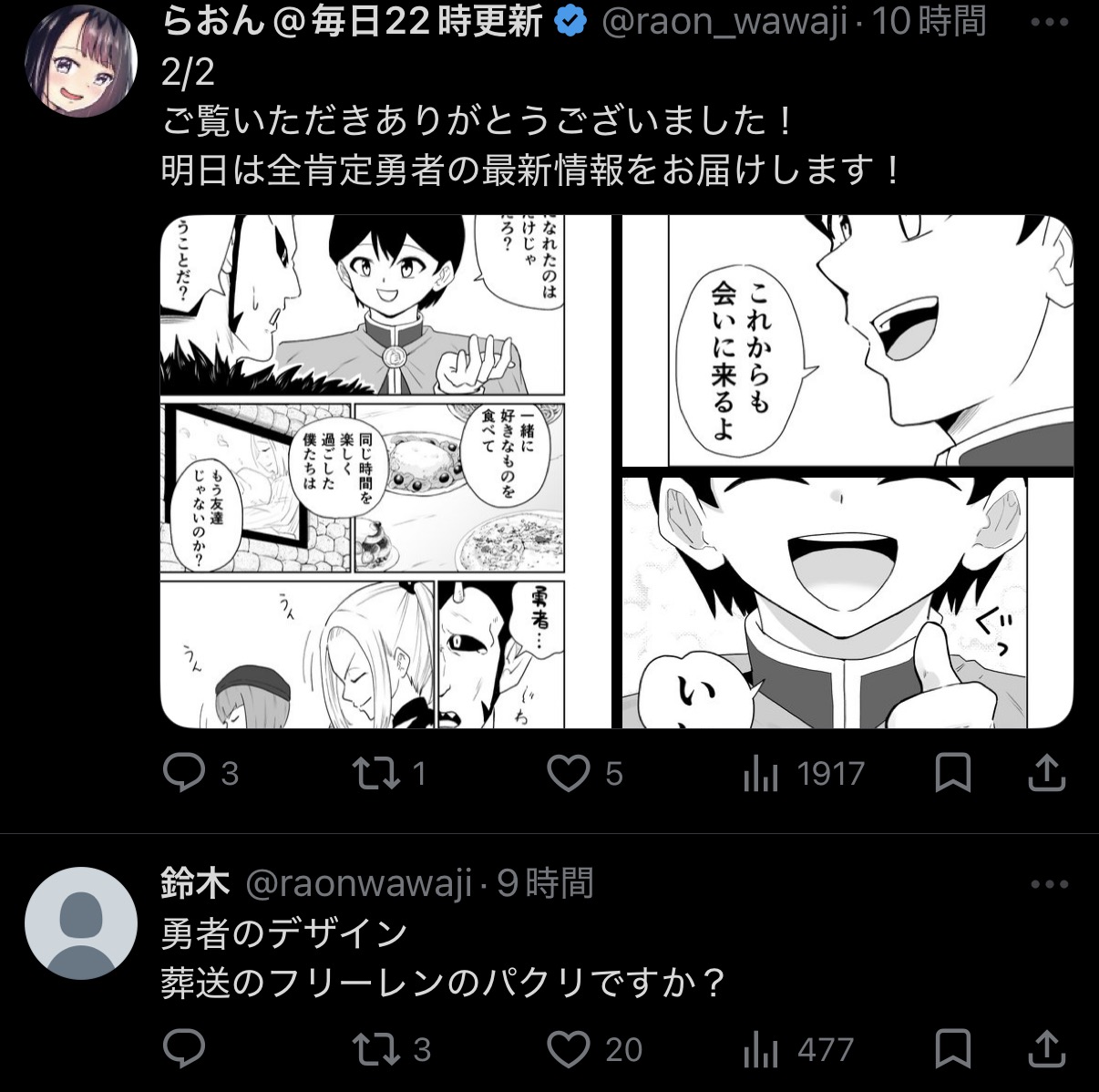Share 鈴木's comment
The image size is (1099, 1092).
pyautogui.click(x=1047, y=1049)
